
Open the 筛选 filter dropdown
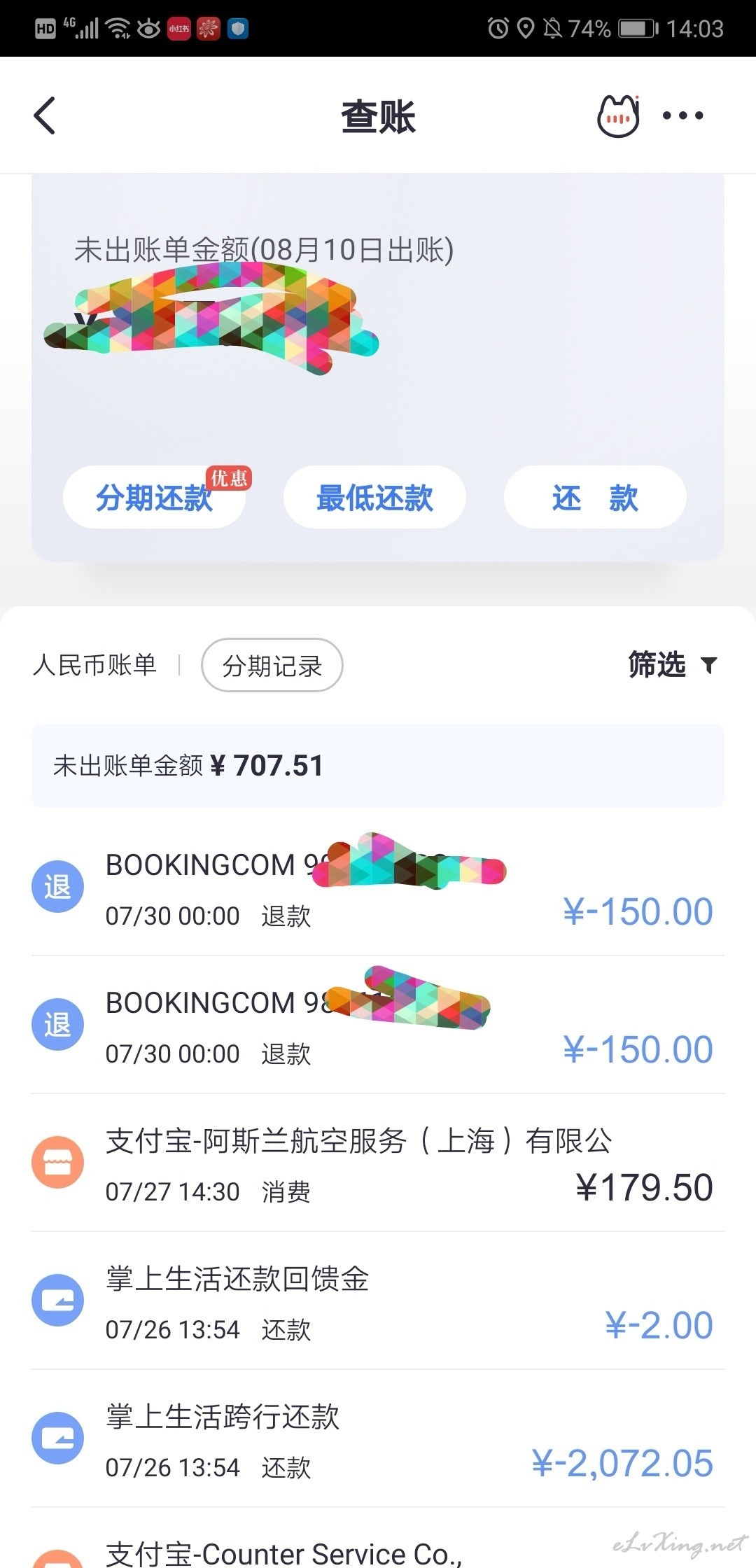click(x=673, y=664)
